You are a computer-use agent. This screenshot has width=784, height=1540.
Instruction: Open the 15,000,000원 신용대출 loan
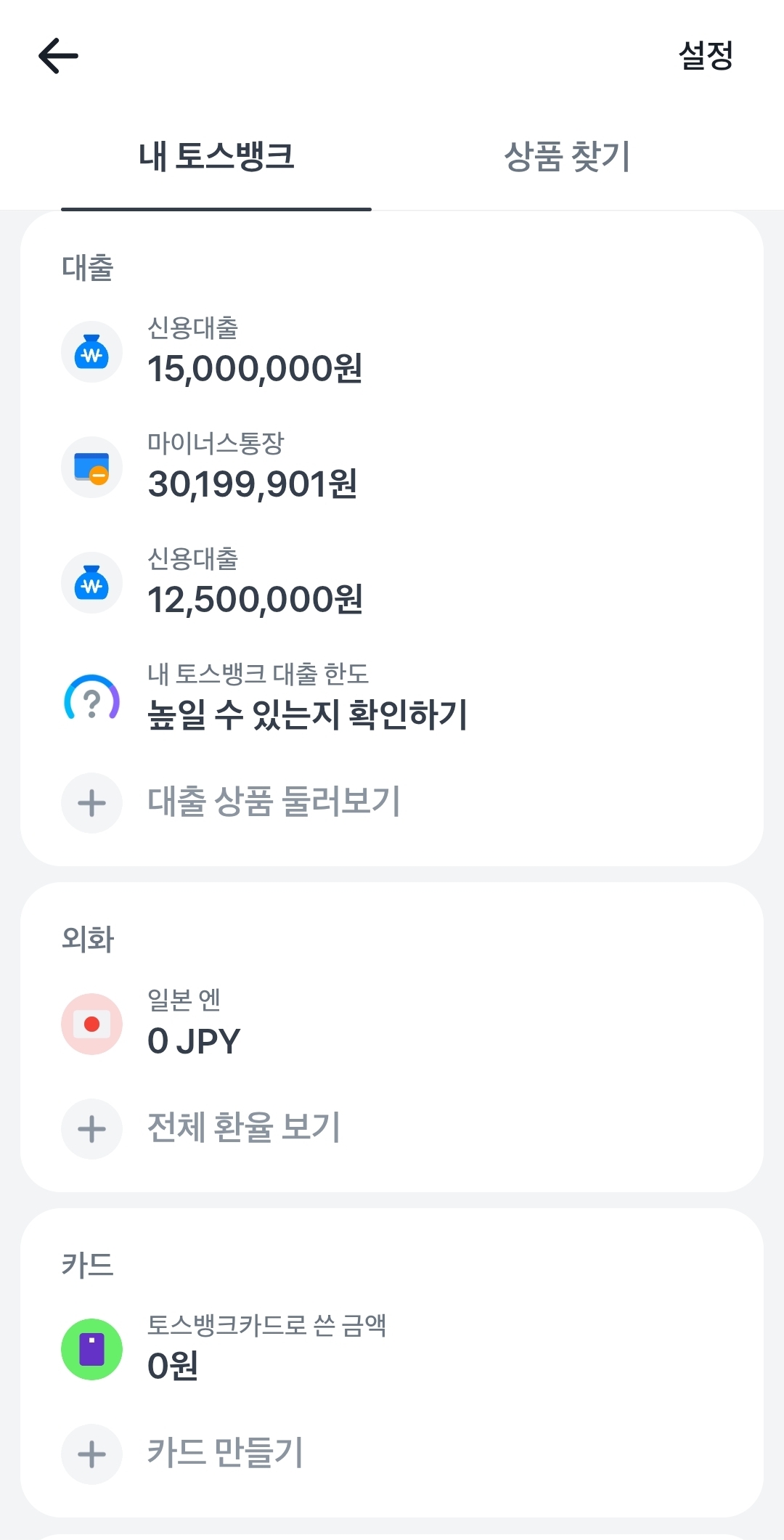click(254, 351)
